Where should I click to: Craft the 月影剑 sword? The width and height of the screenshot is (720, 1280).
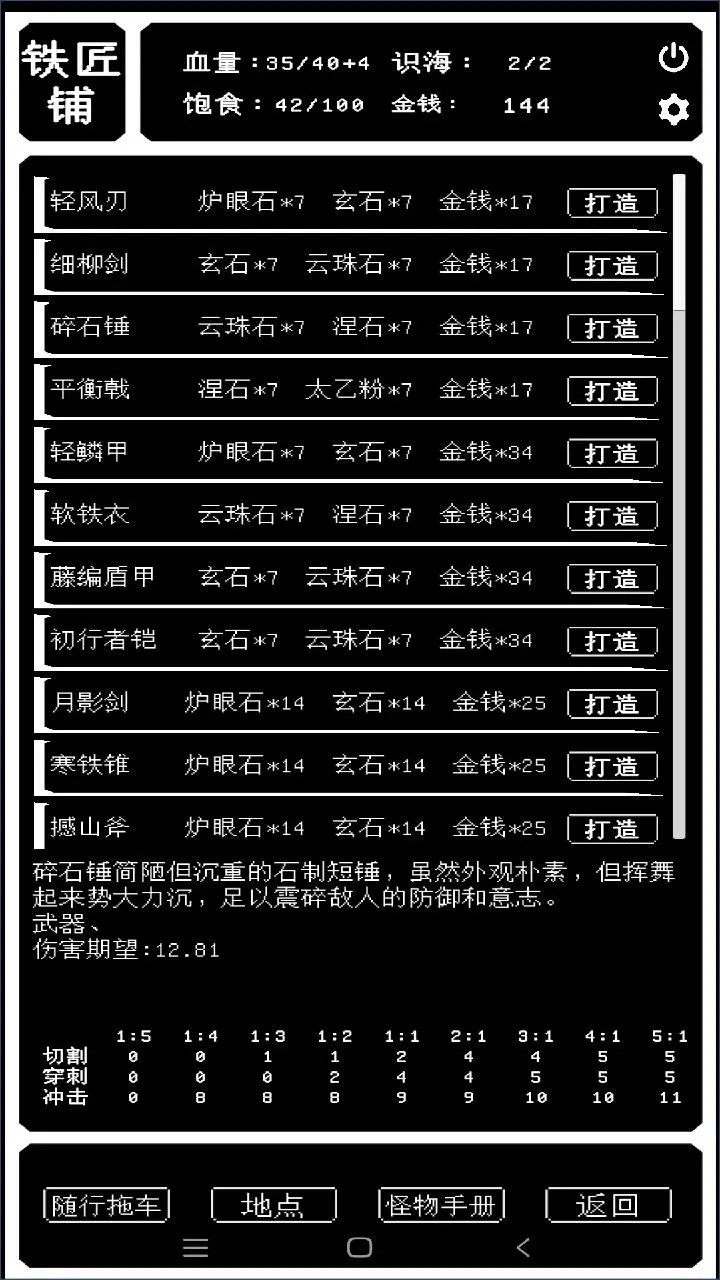pos(611,704)
